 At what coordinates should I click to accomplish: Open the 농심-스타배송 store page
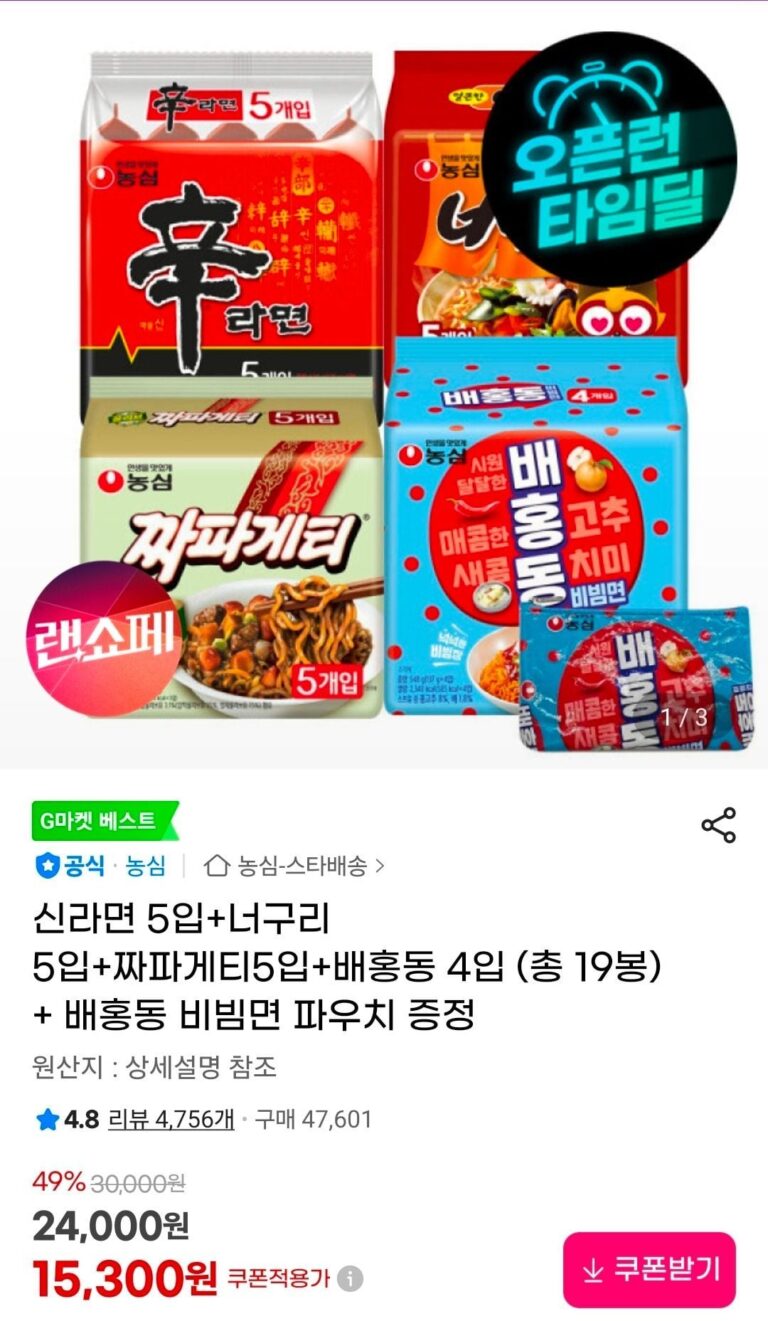294,865
